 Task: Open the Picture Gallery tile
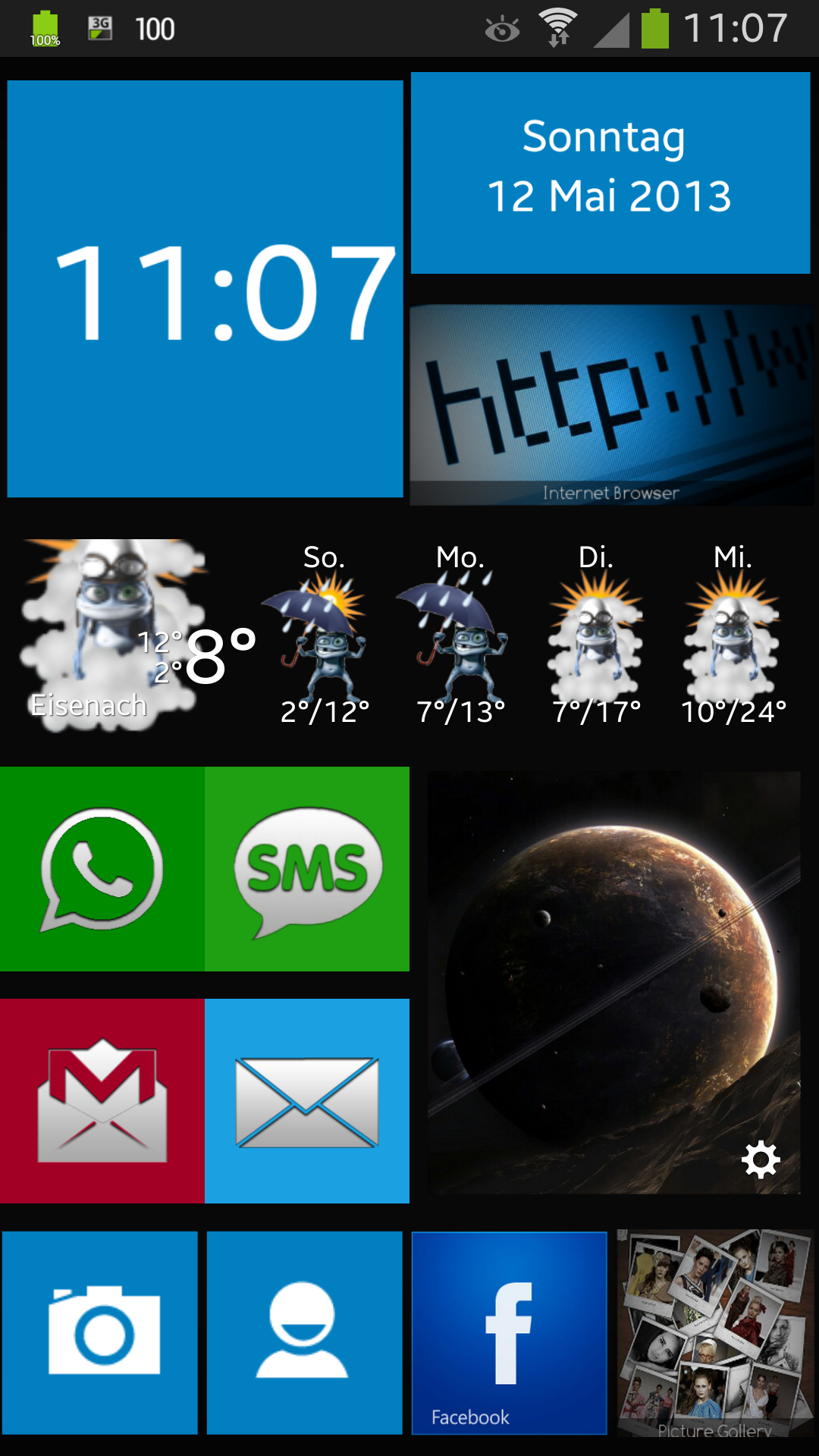715,1332
